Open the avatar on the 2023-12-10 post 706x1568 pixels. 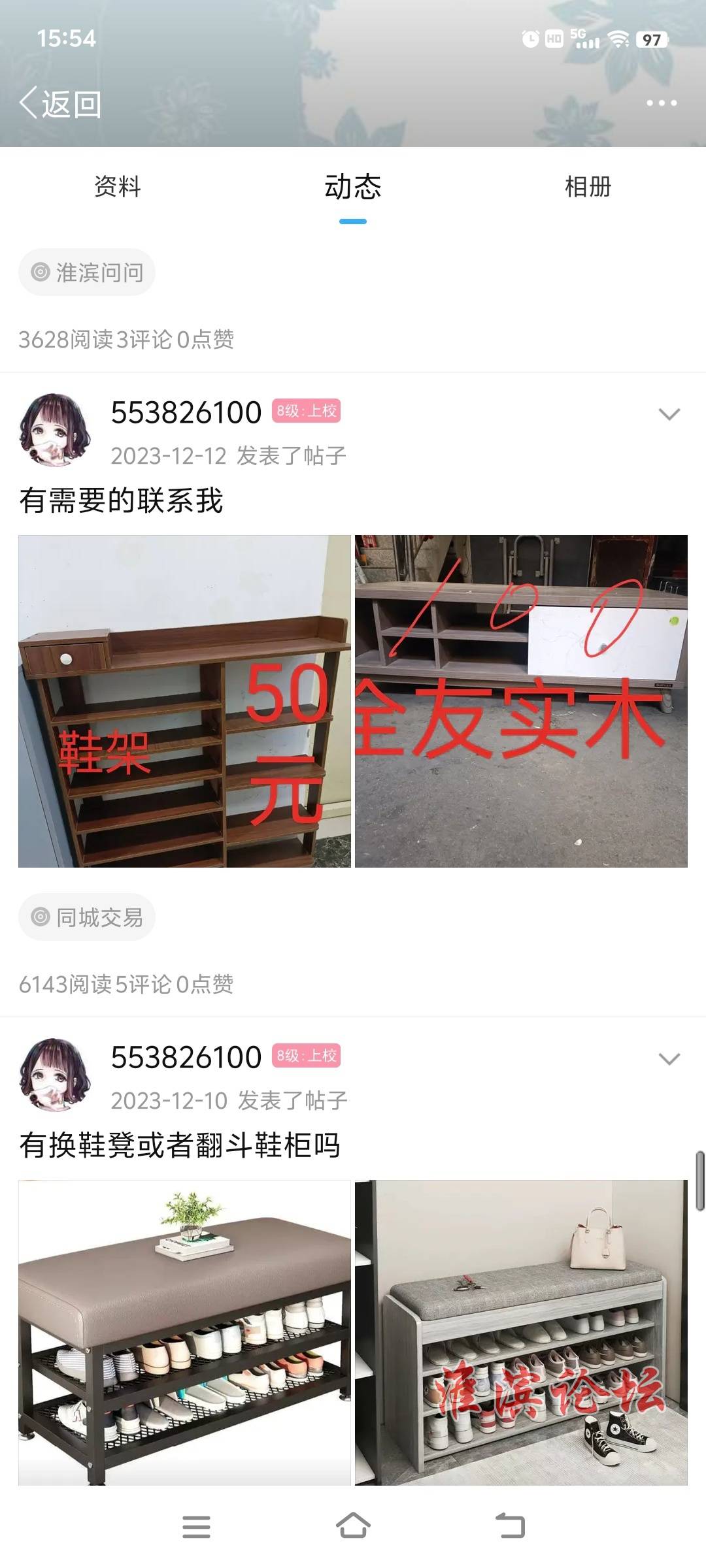pos(55,1075)
